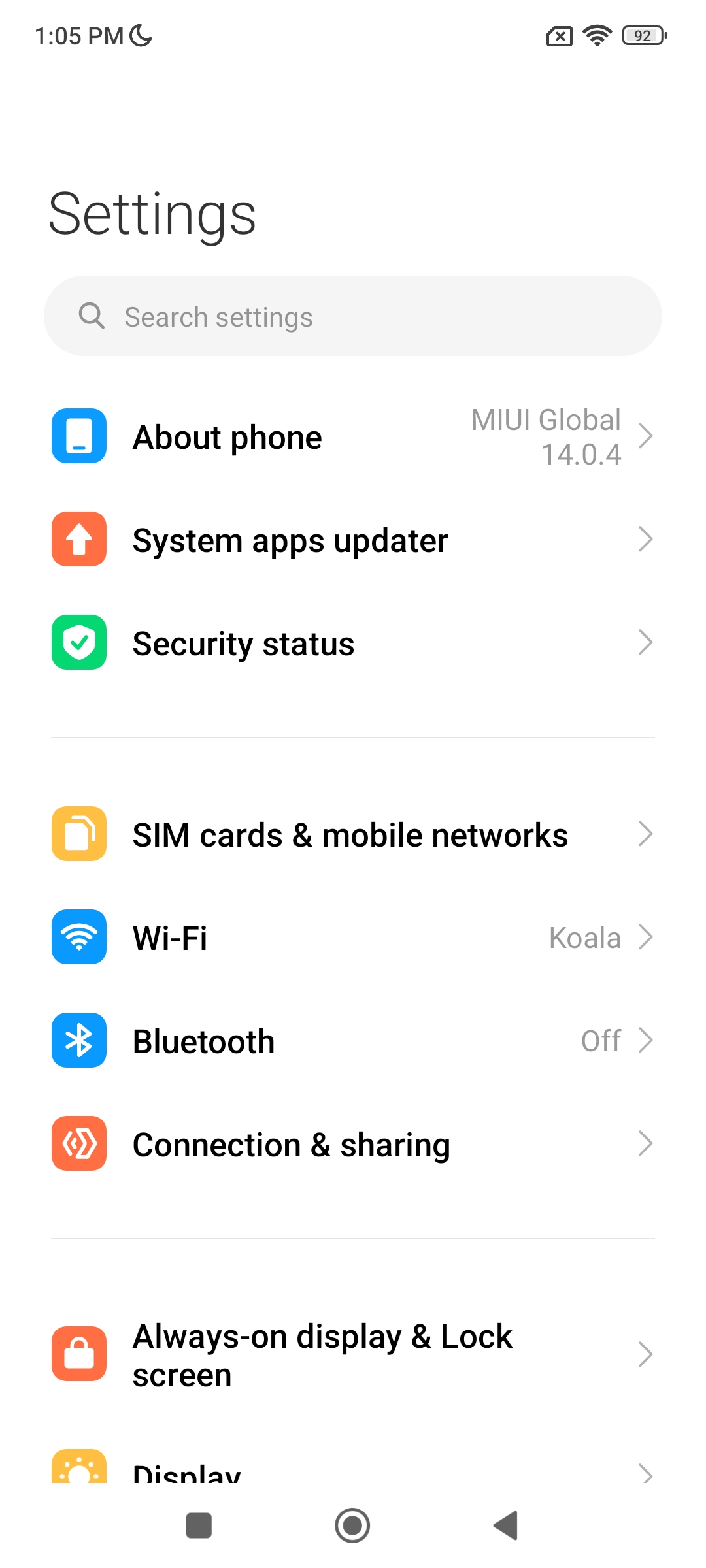
Task: Open System apps updater
Action: tap(353, 540)
